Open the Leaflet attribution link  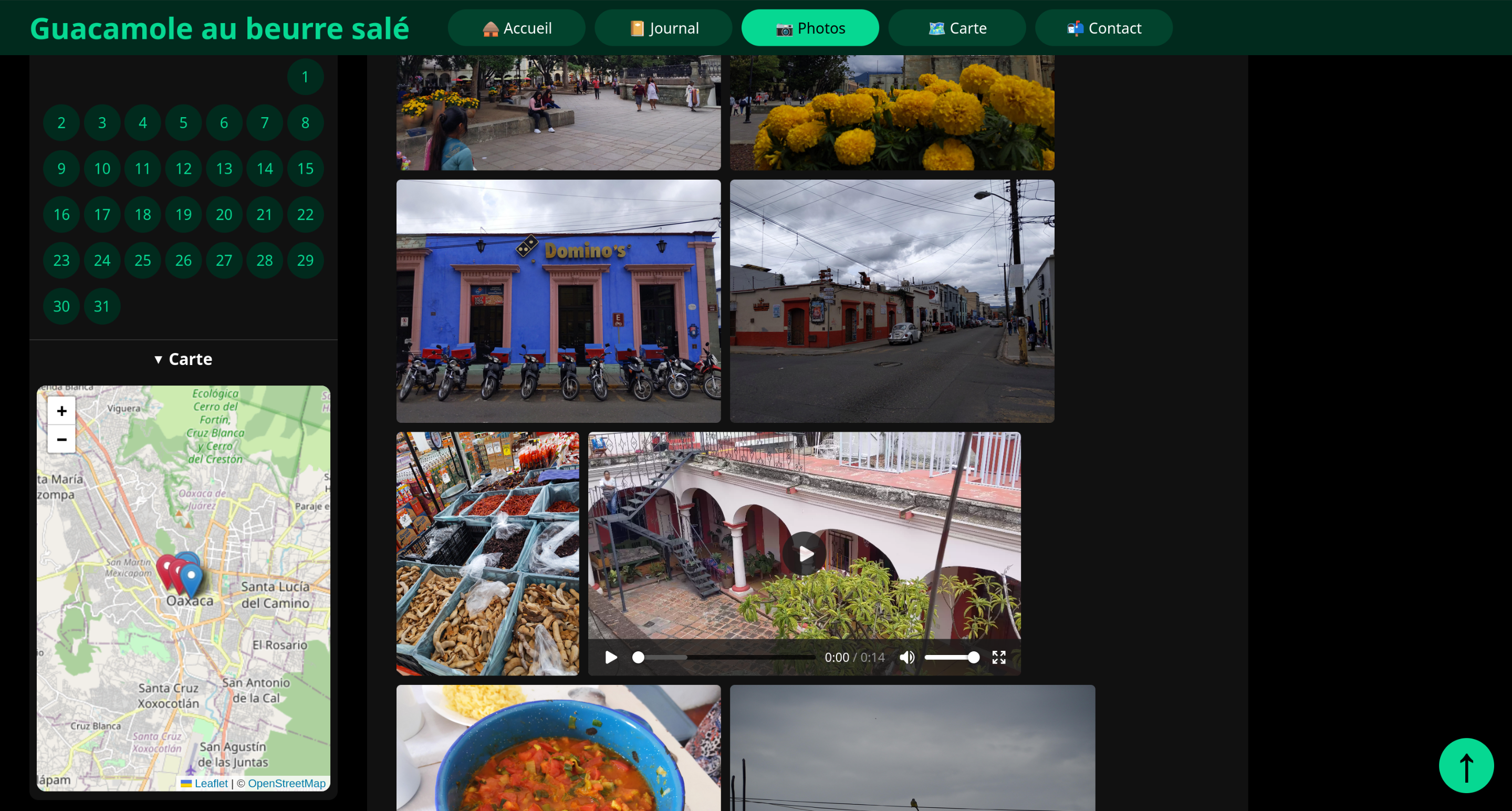pyautogui.click(x=210, y=783)
